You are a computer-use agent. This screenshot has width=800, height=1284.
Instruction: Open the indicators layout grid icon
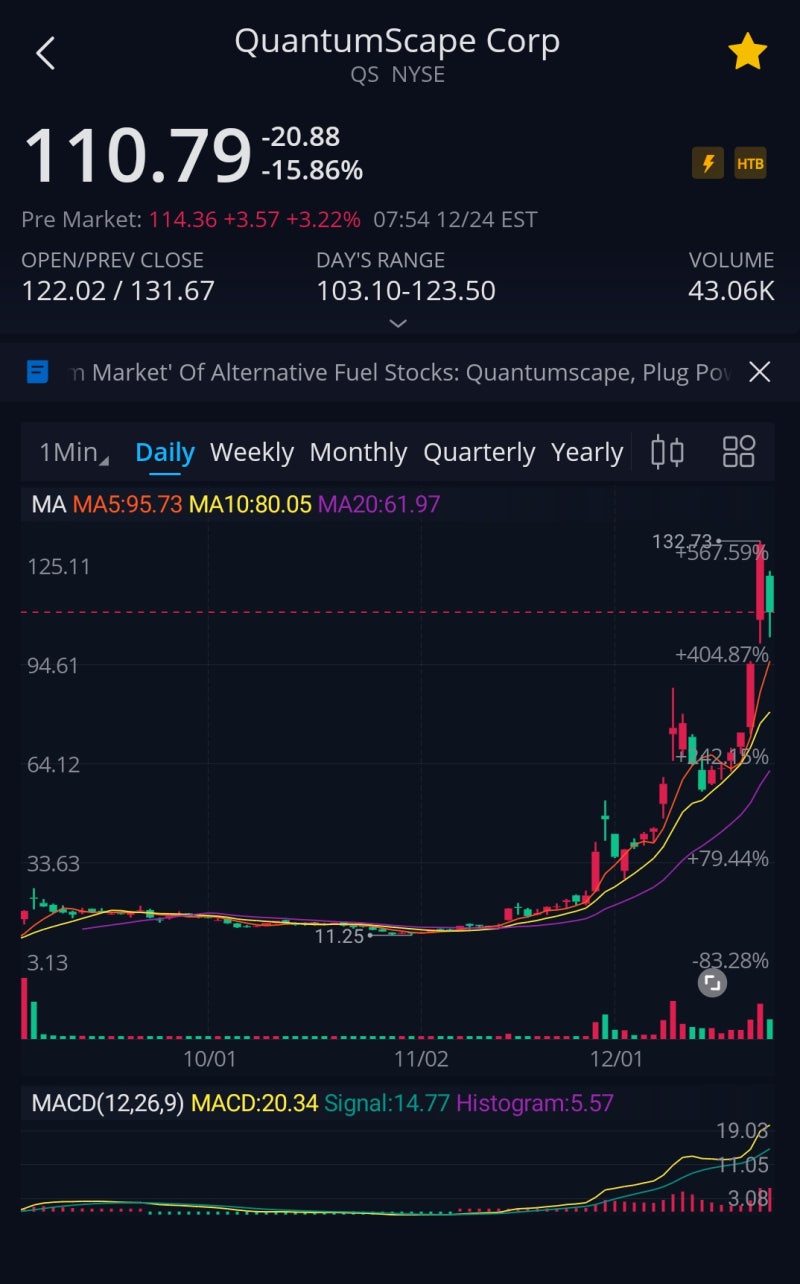pos(739,452)
